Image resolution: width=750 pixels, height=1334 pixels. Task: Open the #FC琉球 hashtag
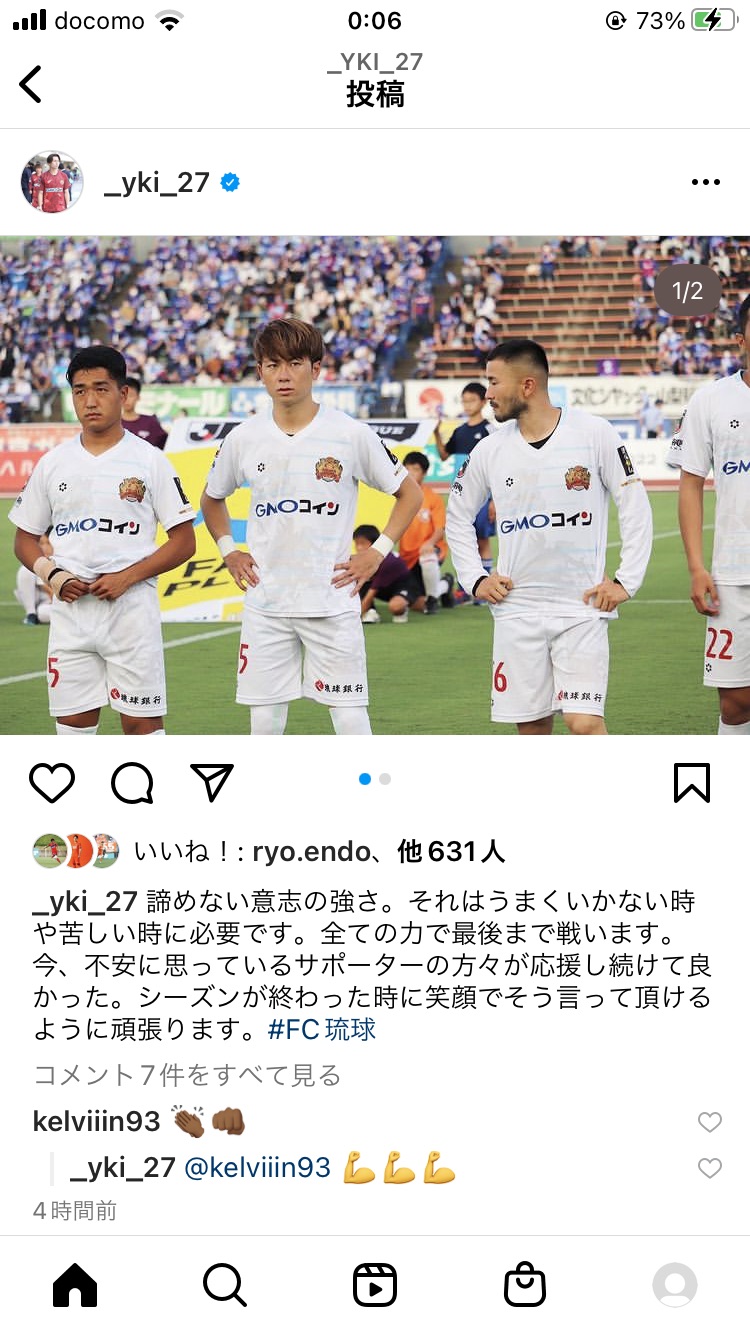click(322, 1029)
